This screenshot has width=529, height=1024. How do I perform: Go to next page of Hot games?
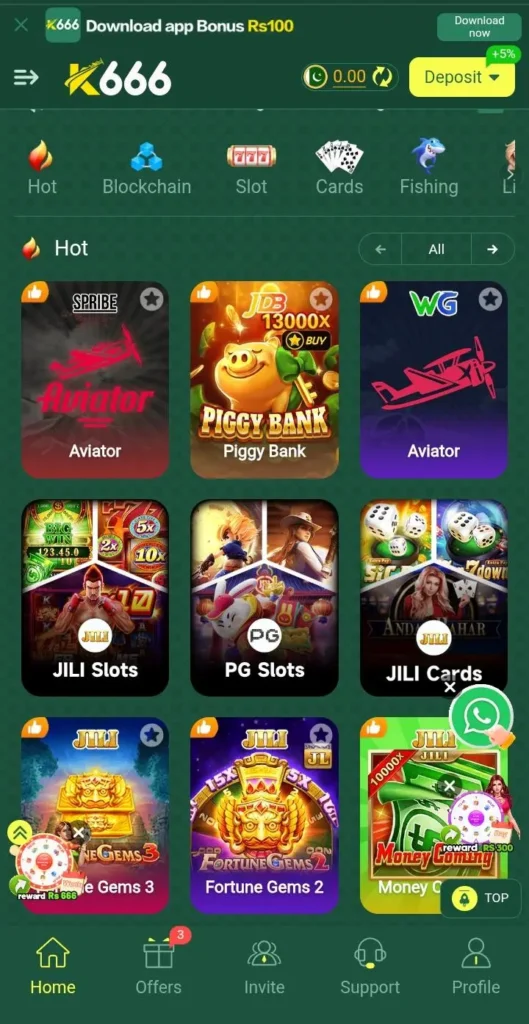pyautogui.click(x=492, y=249)
